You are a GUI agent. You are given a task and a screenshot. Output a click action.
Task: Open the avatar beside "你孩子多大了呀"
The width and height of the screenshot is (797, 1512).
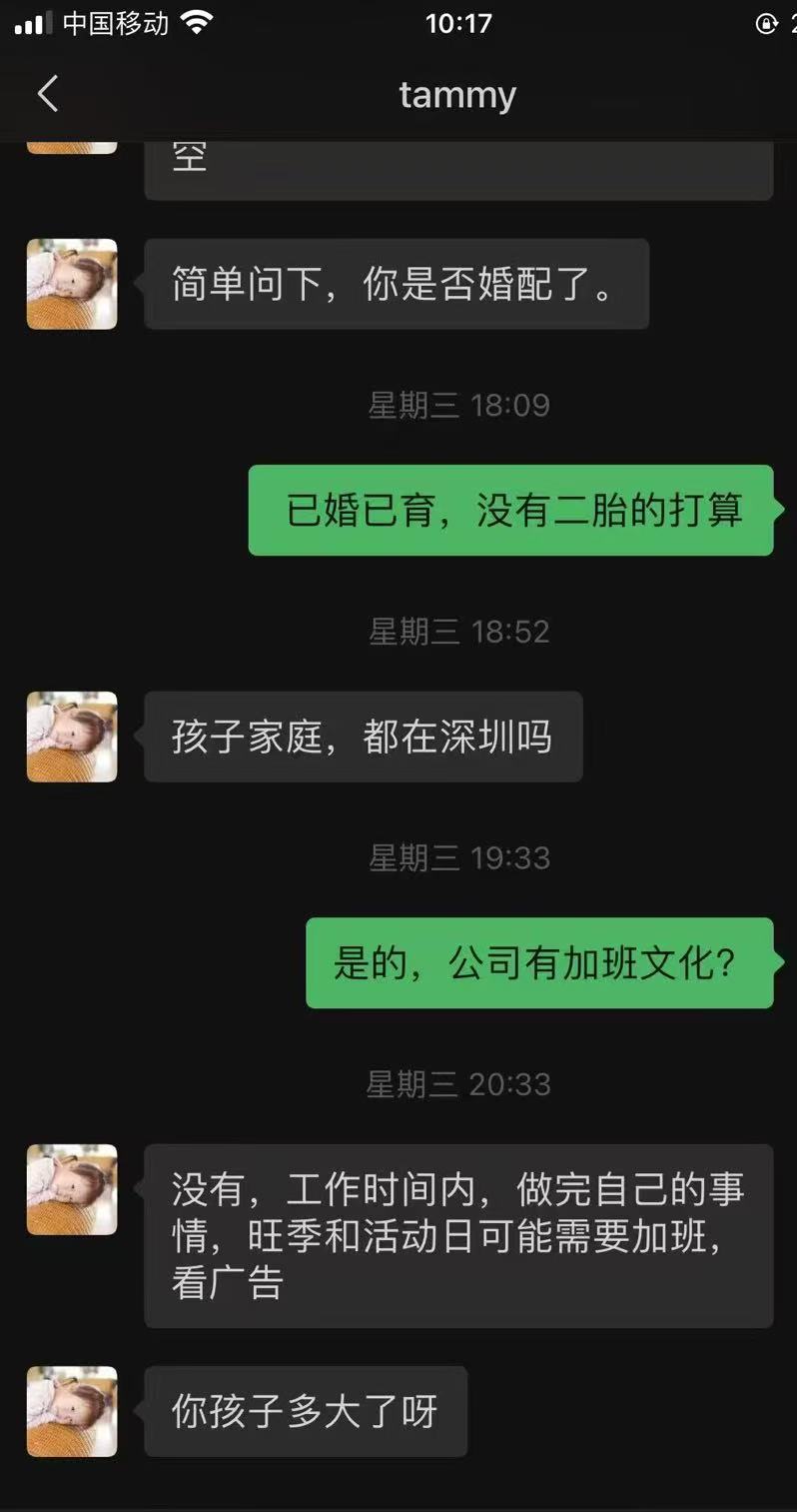[x=72, y=1411]
